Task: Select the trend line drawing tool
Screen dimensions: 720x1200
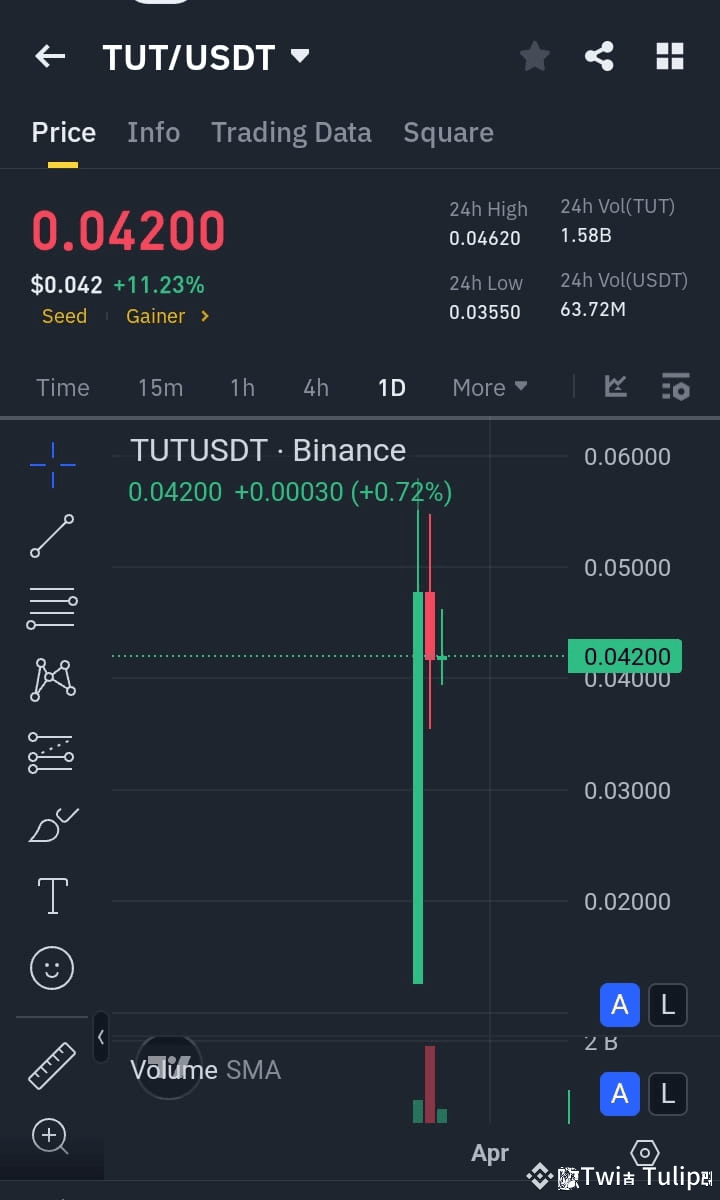Action: coord(52,536)
